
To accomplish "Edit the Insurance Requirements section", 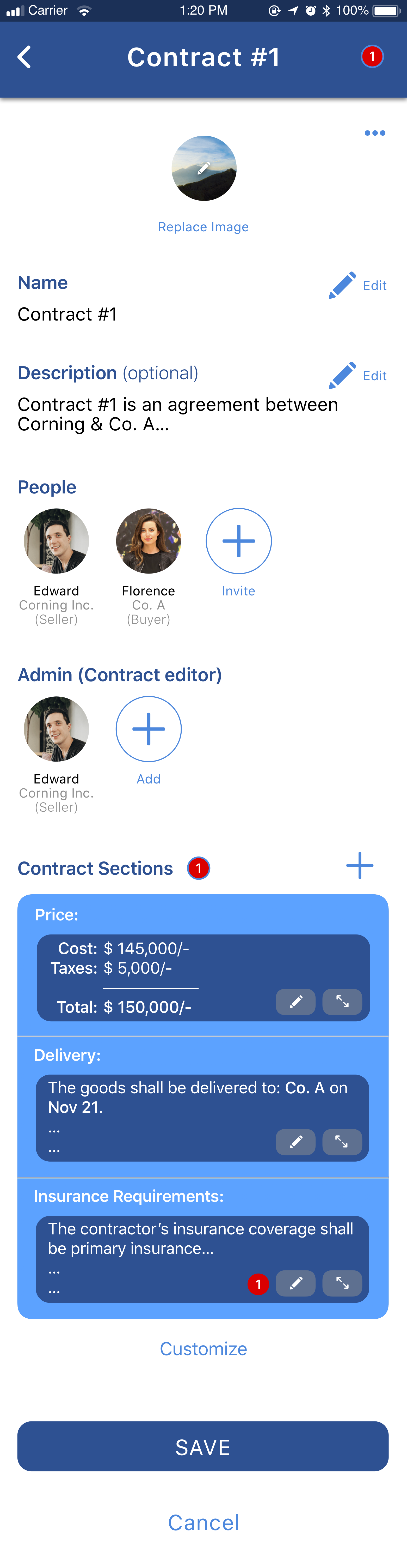I will coord(296,1283).
